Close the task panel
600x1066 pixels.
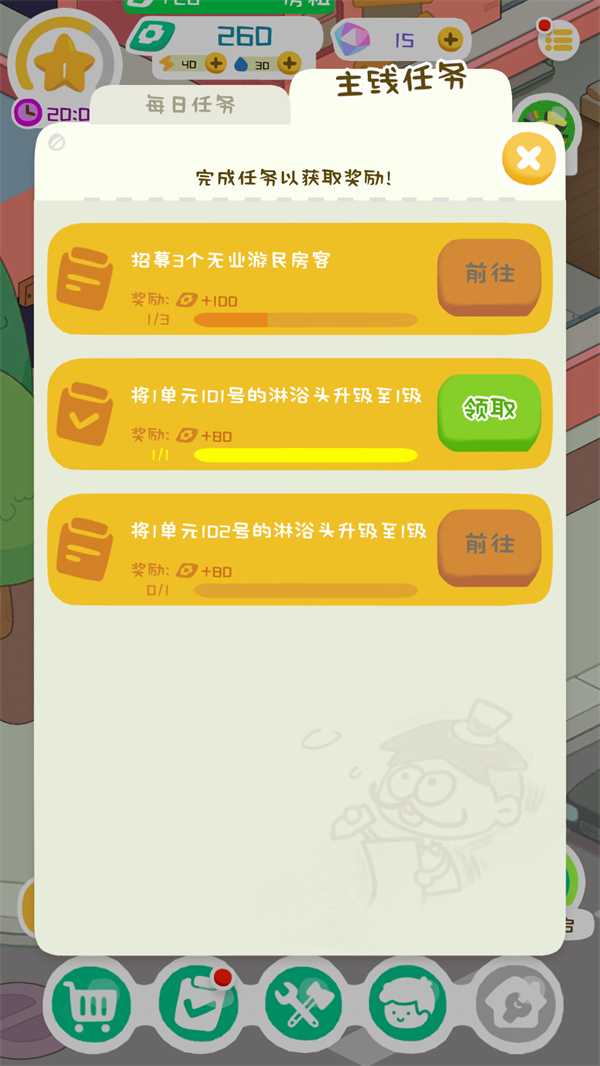[528, 158]
